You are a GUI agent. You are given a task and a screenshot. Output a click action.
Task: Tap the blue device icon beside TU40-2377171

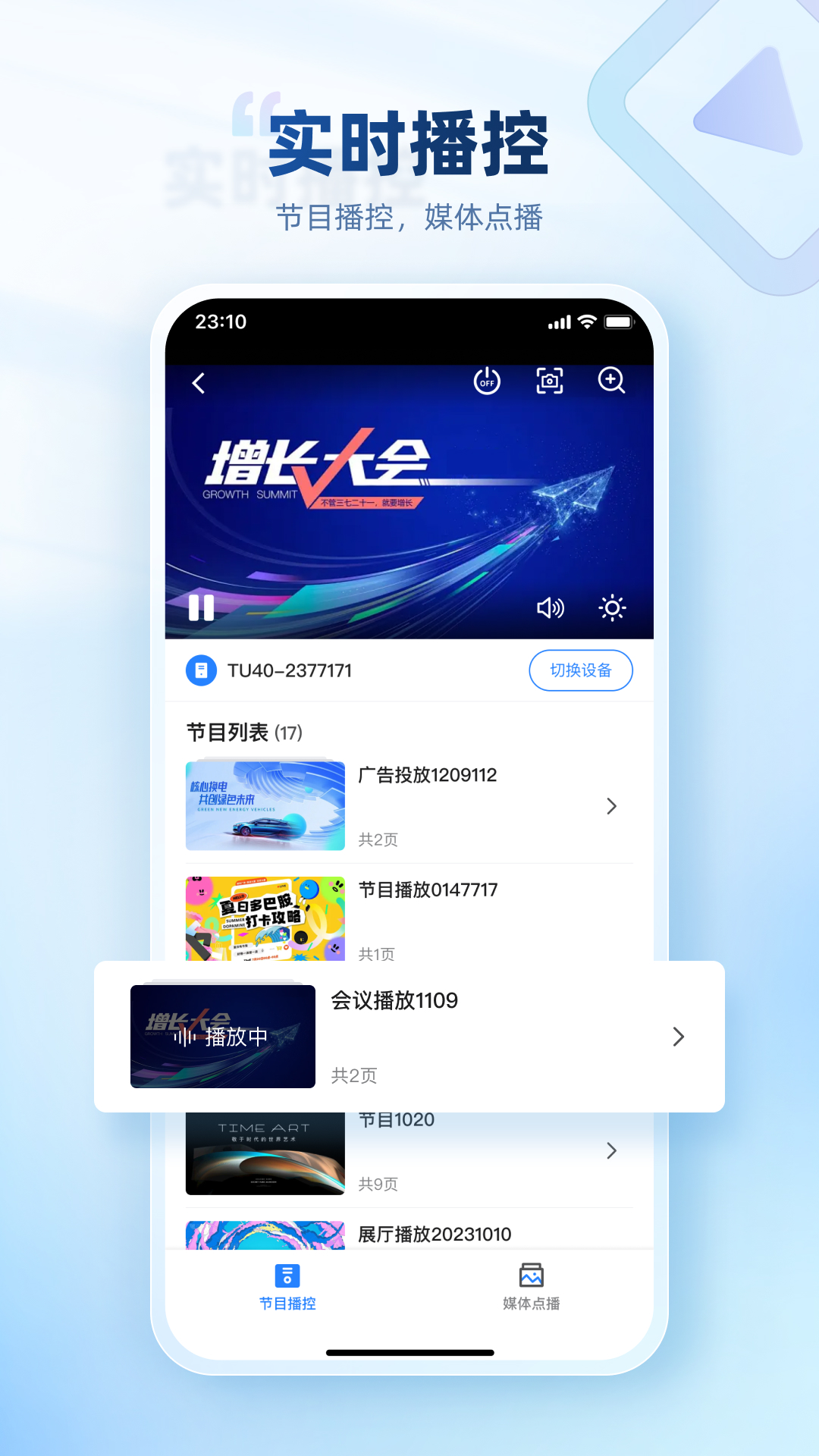pos(200,670)
